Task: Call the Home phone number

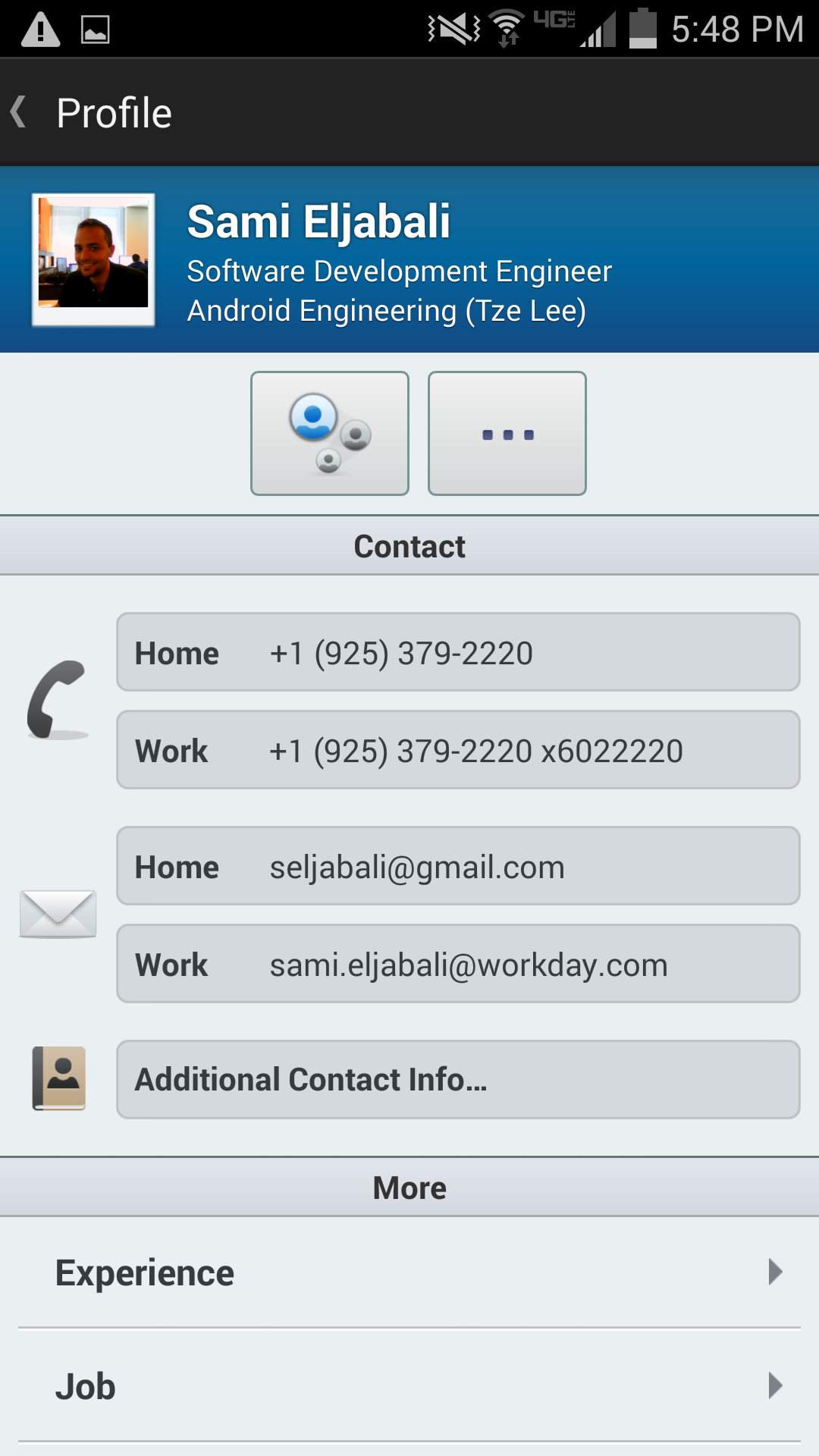Action: point(458,653)
